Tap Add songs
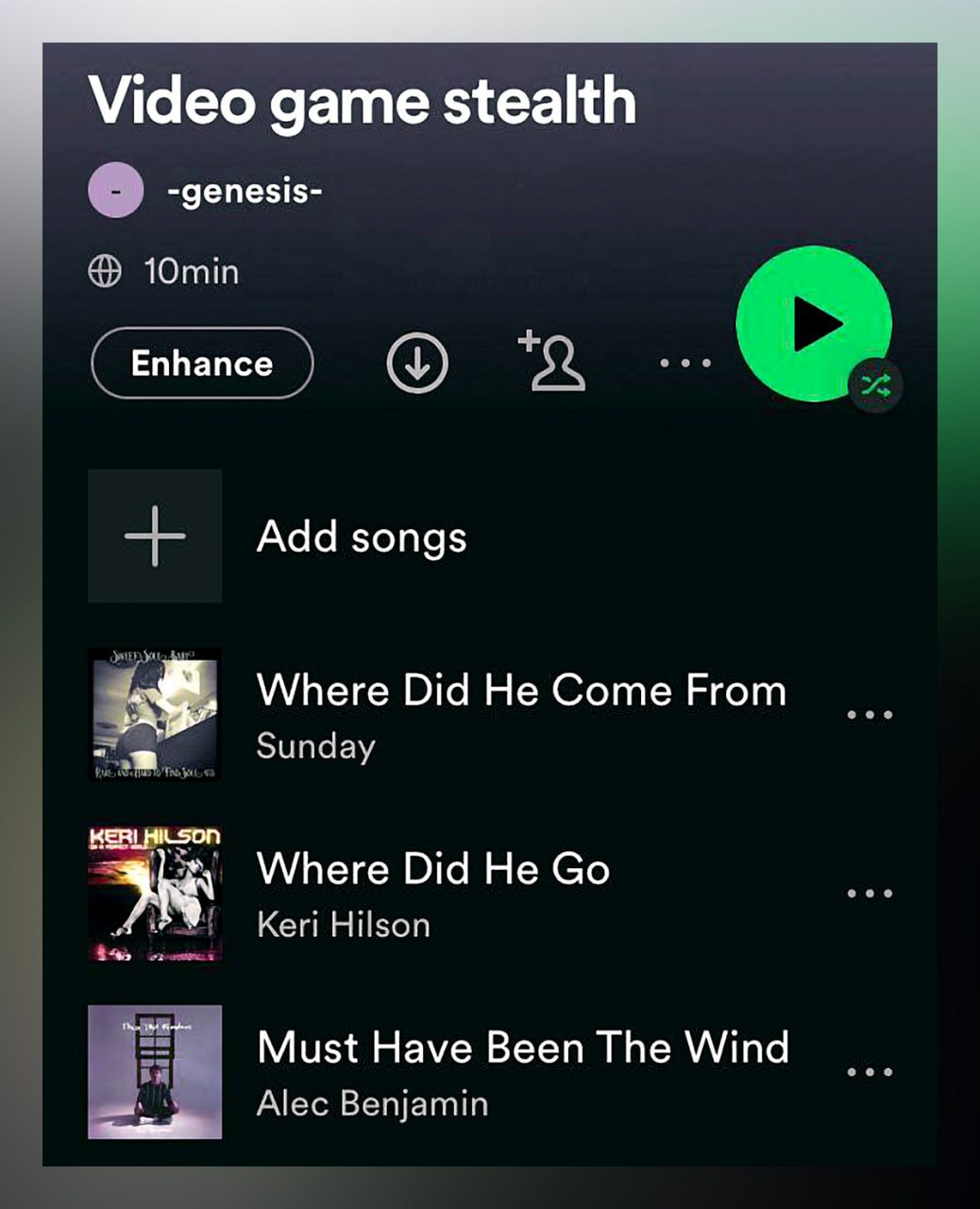 click(362, 536)
